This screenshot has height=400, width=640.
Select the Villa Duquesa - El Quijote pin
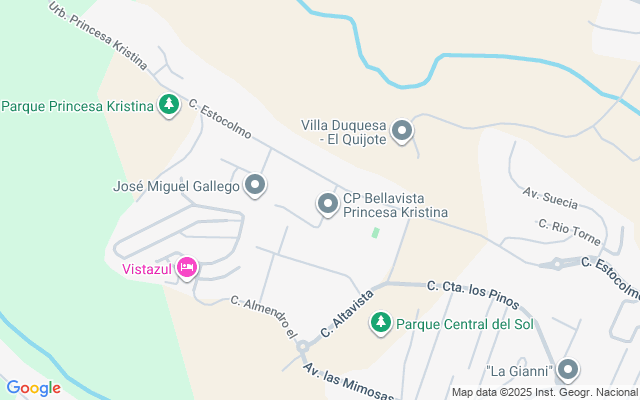[402, 131]
